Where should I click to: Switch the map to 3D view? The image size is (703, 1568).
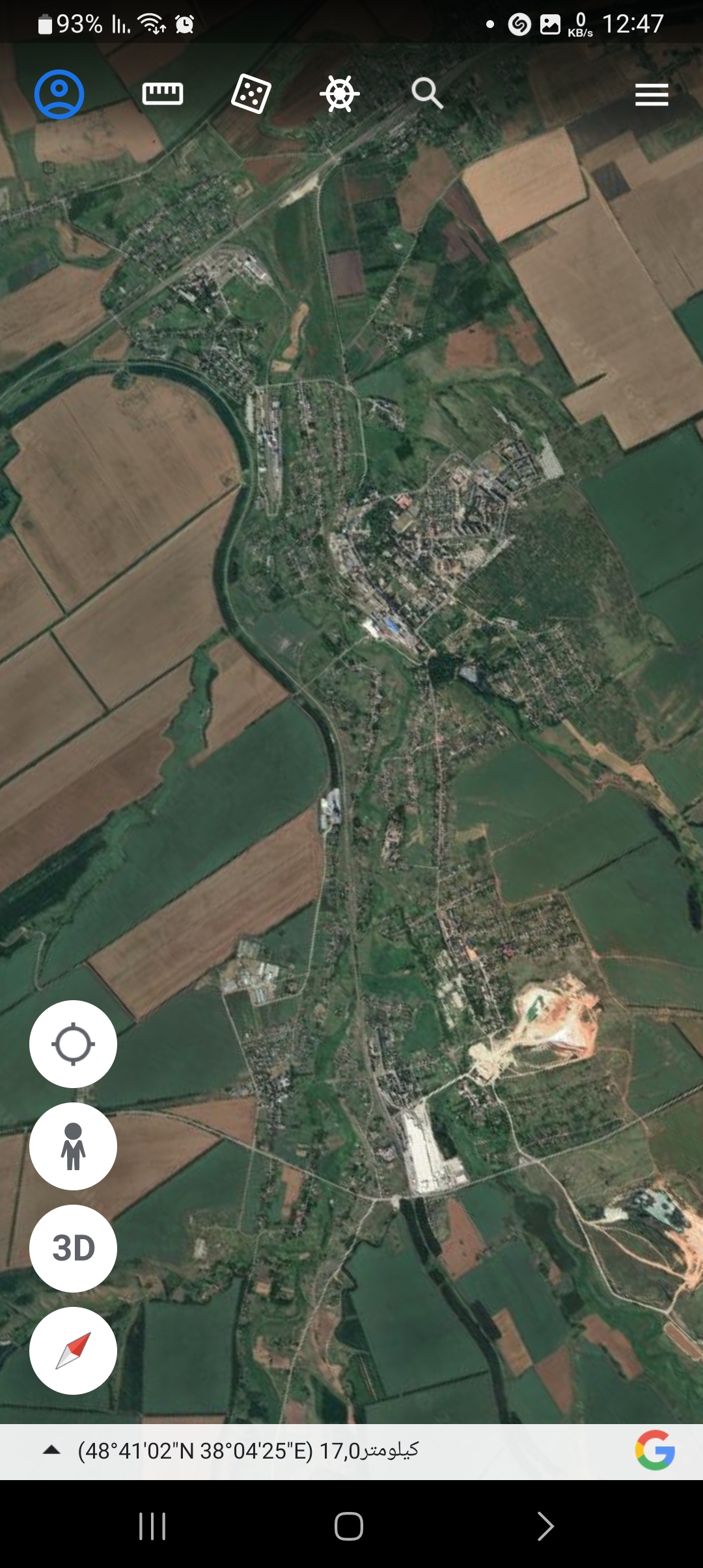[x=73, y=1248]
